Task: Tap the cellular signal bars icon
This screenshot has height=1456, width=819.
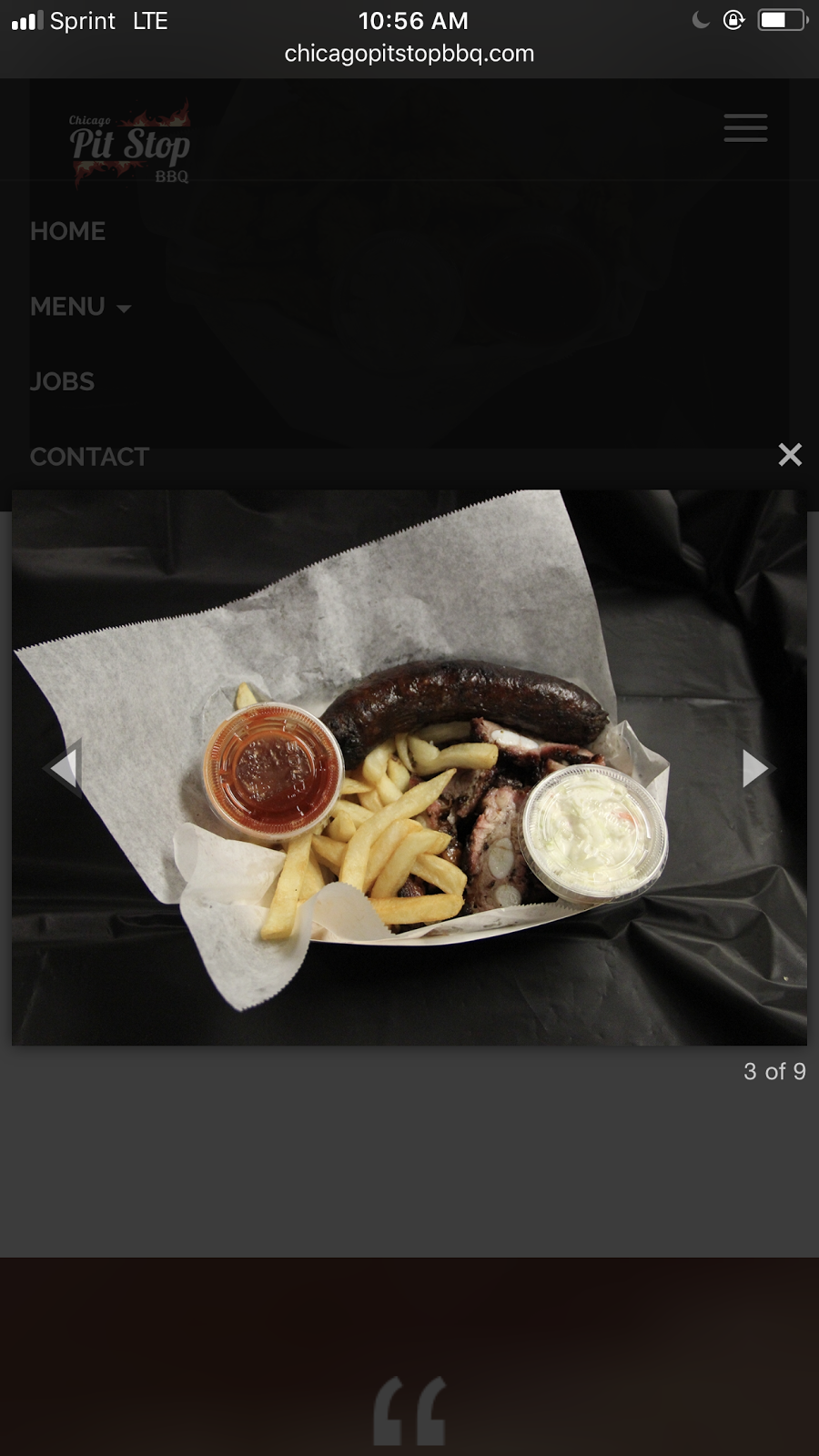Action: (27, 18)
